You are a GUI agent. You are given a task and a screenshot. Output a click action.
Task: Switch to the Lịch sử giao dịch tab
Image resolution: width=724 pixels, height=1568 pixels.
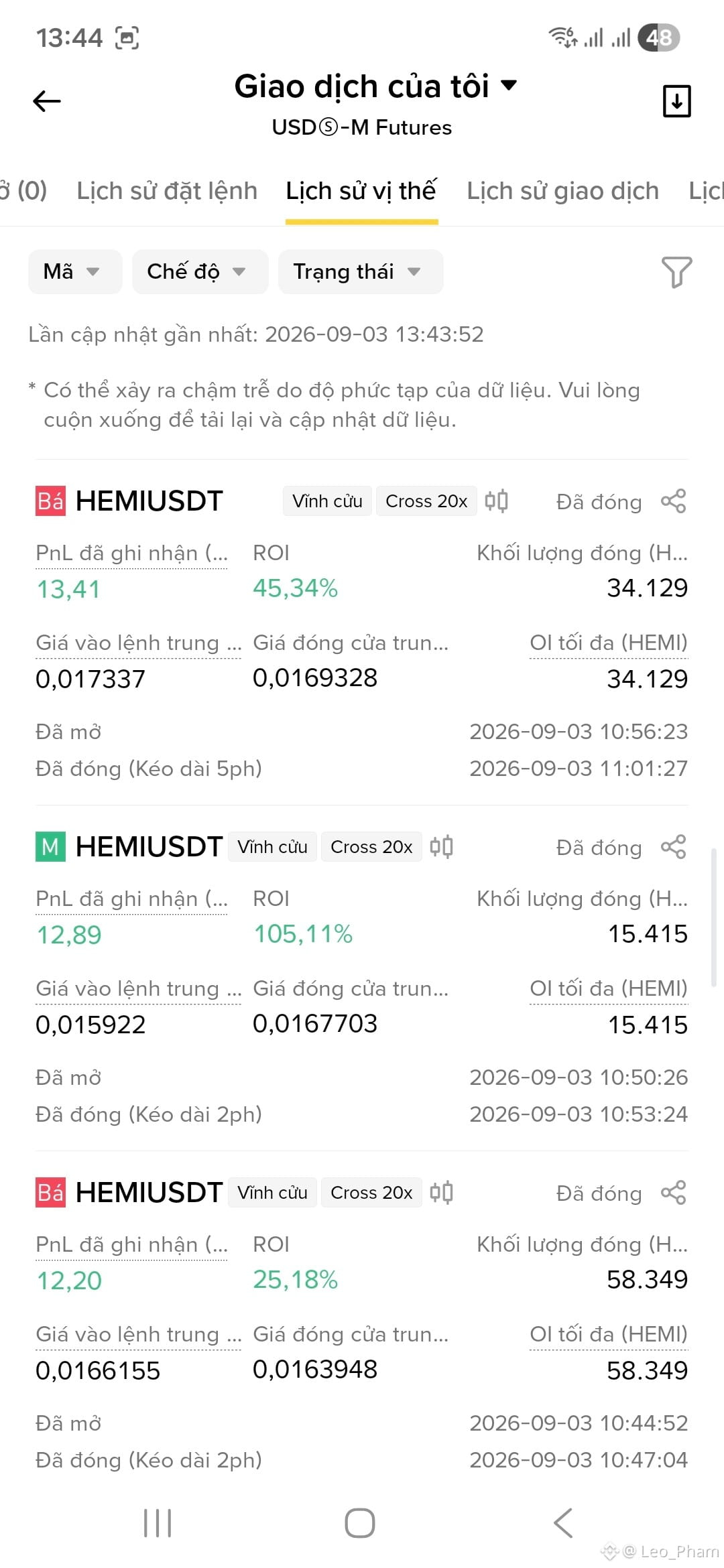[x=563, y=191]
